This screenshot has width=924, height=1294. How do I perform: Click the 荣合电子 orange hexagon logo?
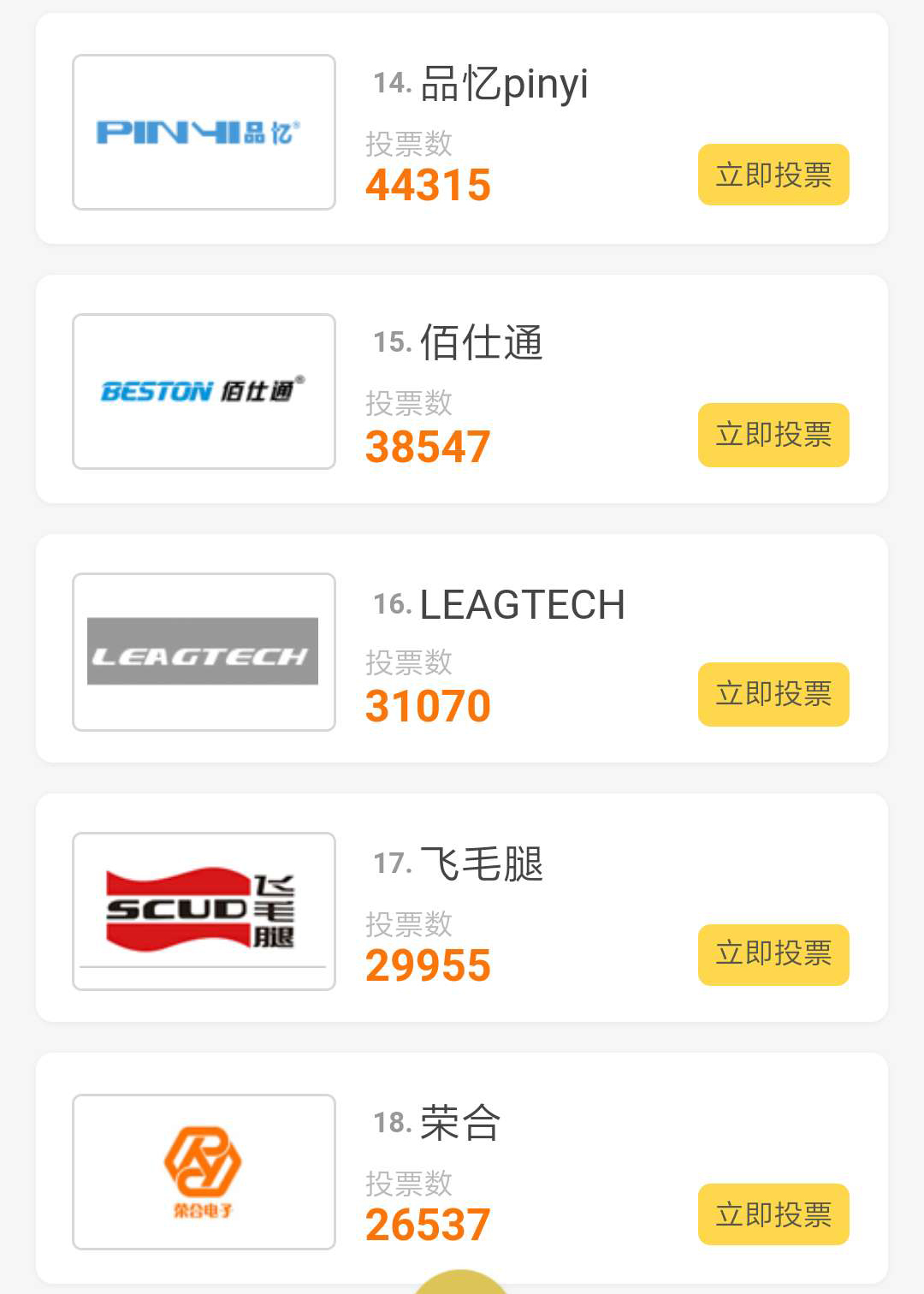click(203, 1171)
